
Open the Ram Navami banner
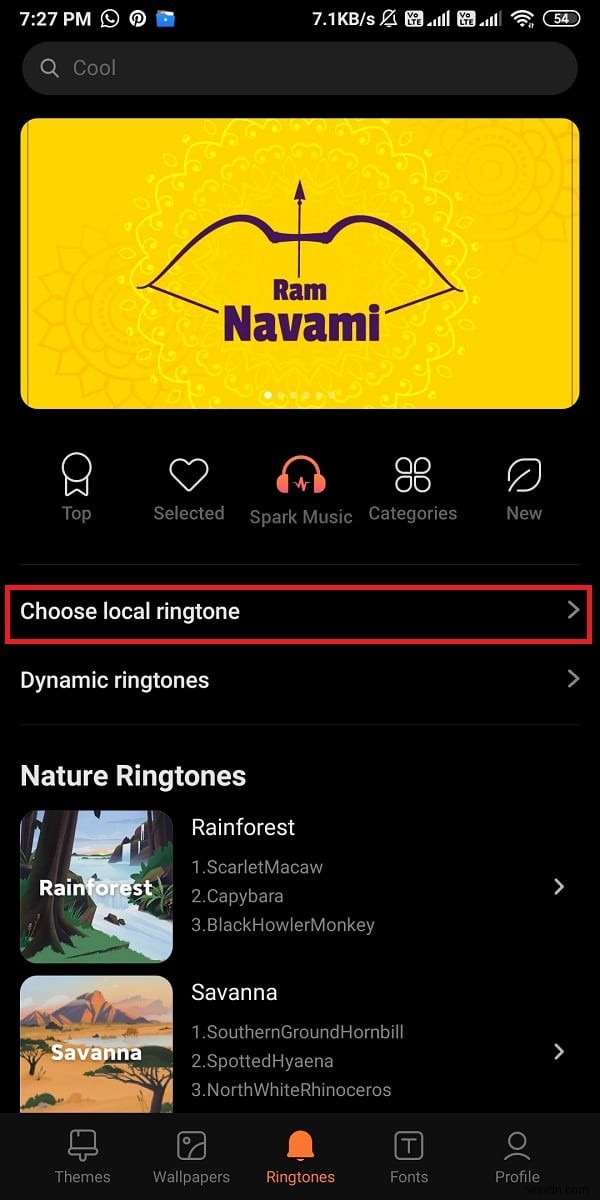300,263
